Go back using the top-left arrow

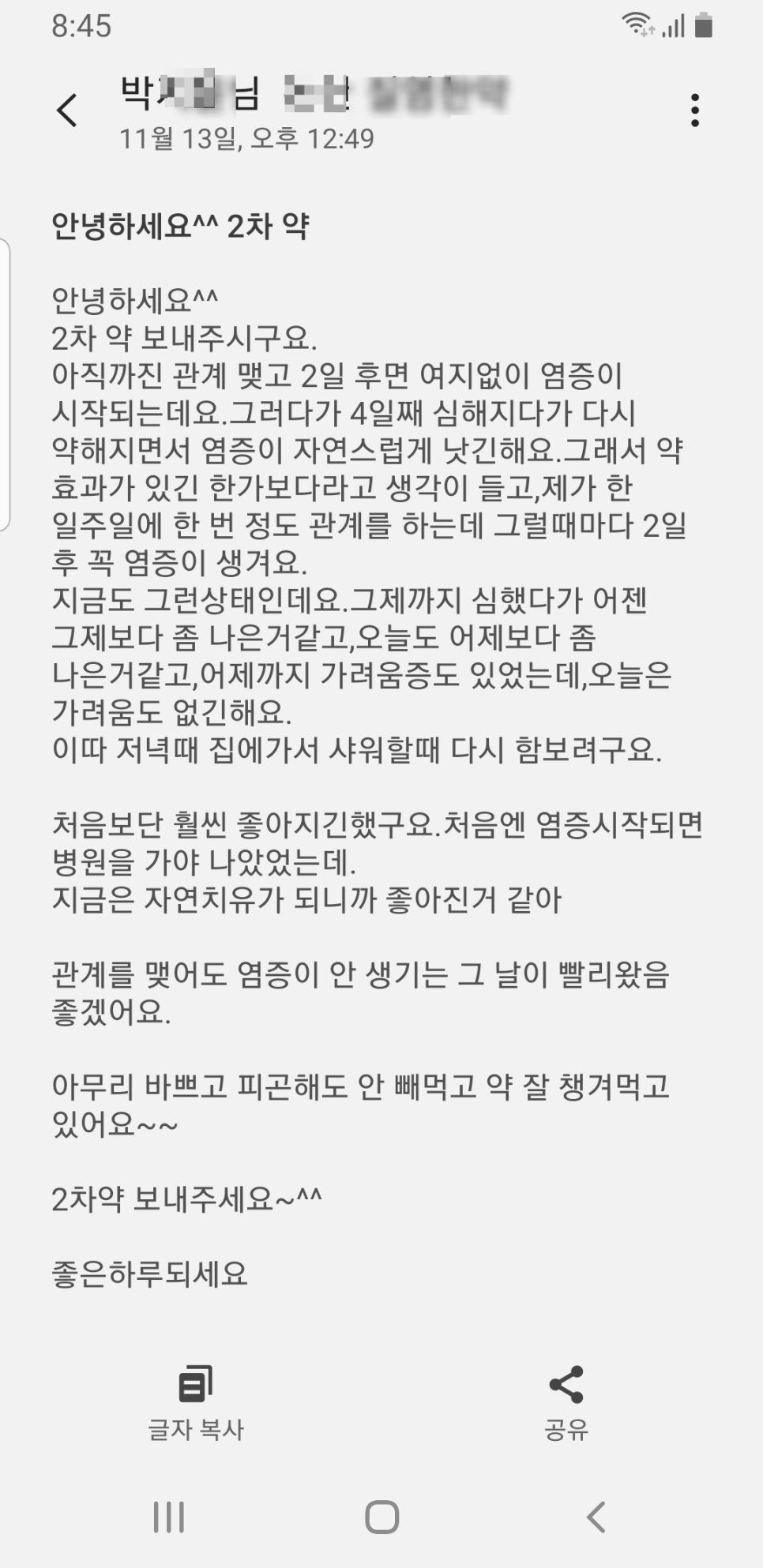point(67,111)
